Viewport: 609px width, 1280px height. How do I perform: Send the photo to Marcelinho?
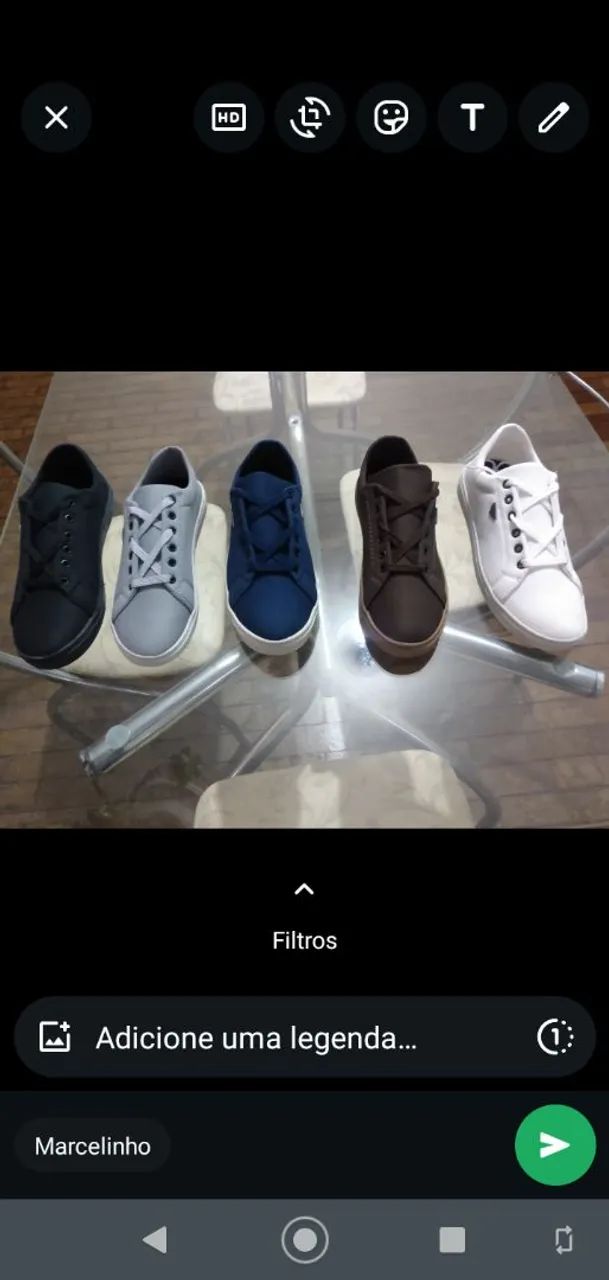click(555, 1145)
